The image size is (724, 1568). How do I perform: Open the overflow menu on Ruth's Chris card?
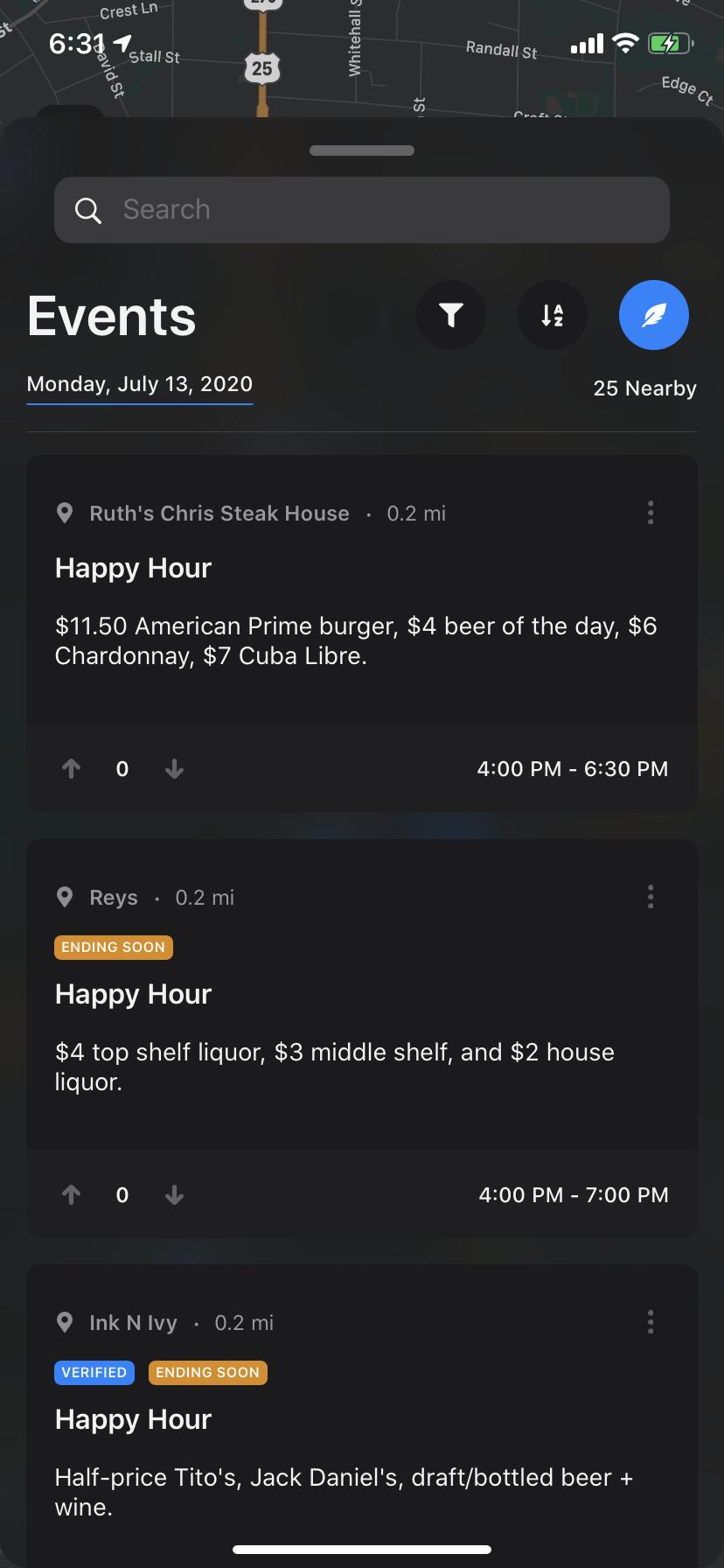pyautogui.click(x=651, y=513)
